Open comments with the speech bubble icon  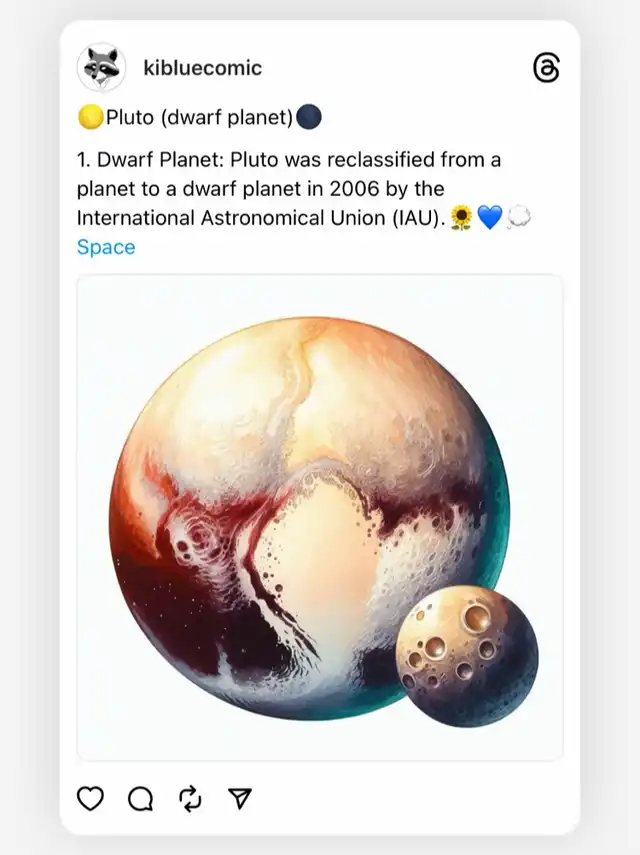pyautogui.click(x=141, y=799)
